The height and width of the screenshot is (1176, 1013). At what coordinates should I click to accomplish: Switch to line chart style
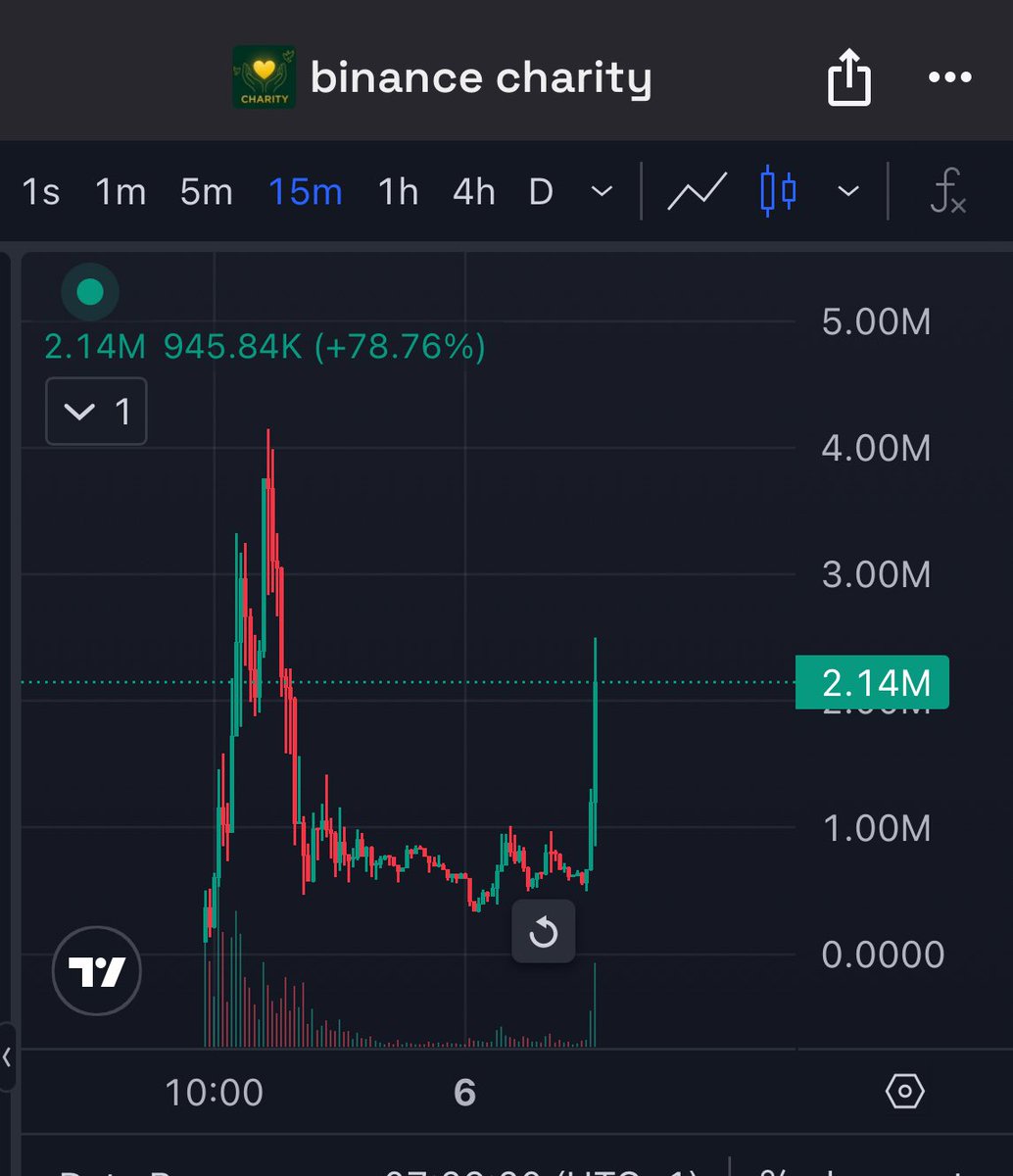(697, 192)
